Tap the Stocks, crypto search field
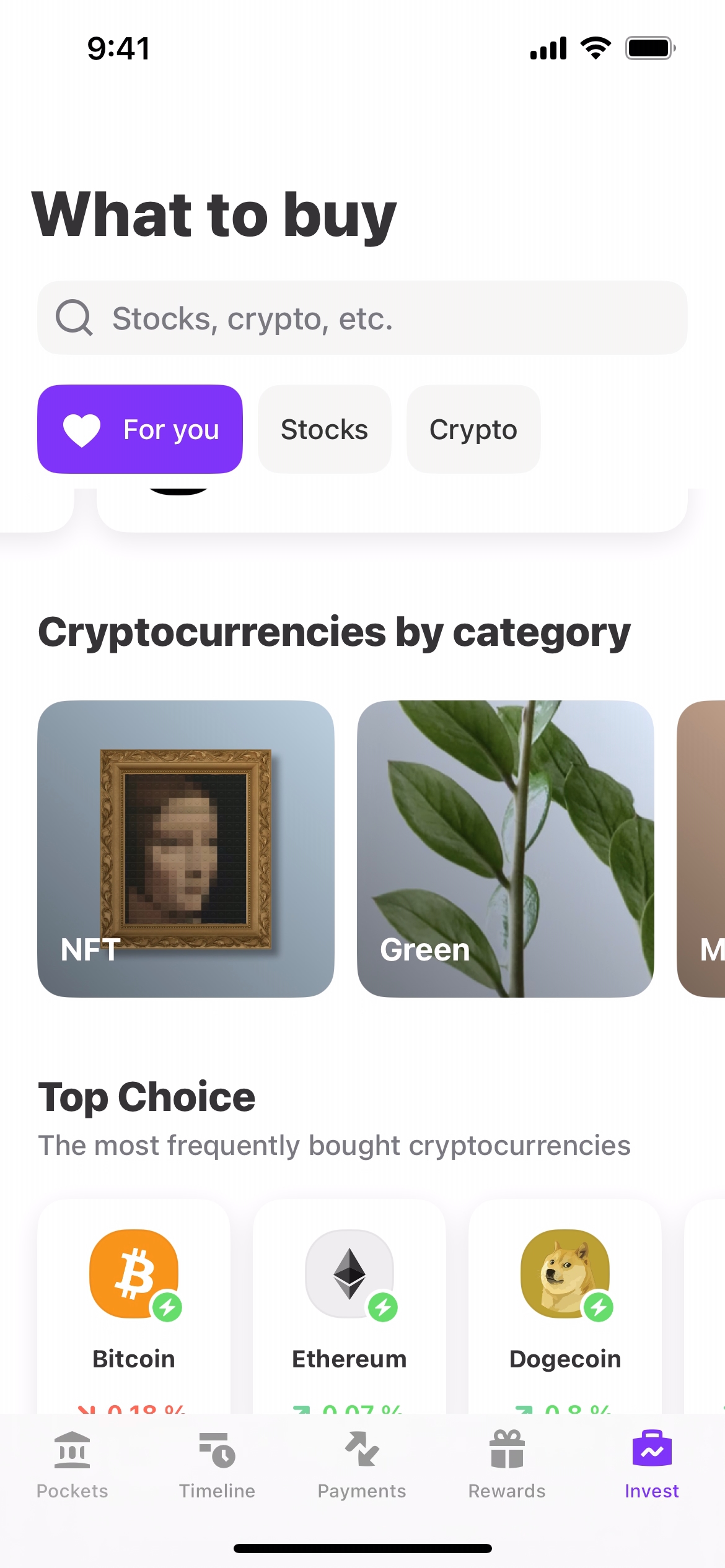 pyautogui.click(x=362, y=318)
